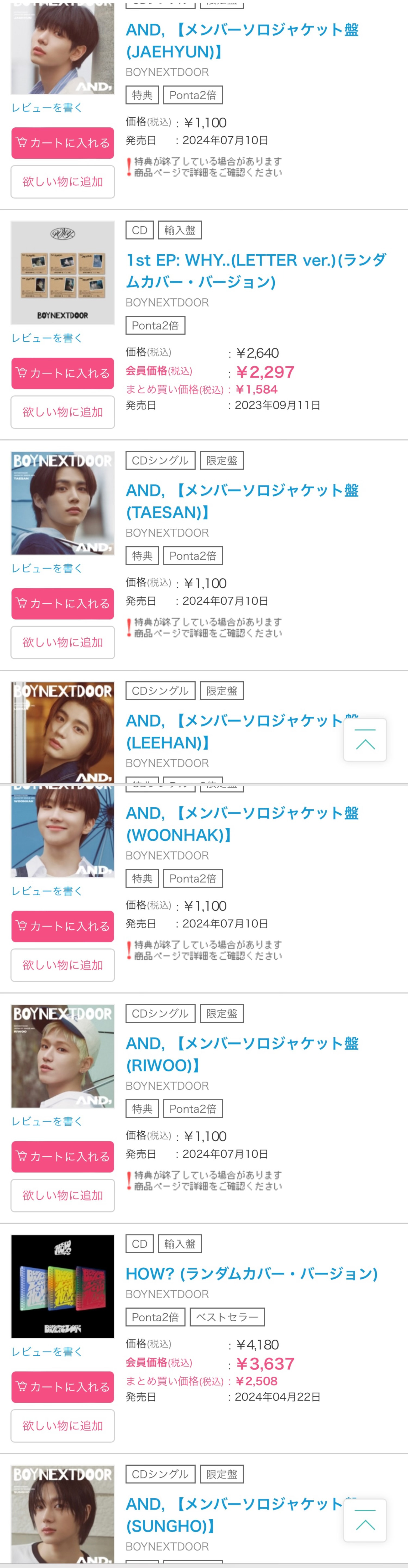Write a review for the RIWOO edition
408x1568 pixels.
pyautogui.click(x=47, y=1121)
